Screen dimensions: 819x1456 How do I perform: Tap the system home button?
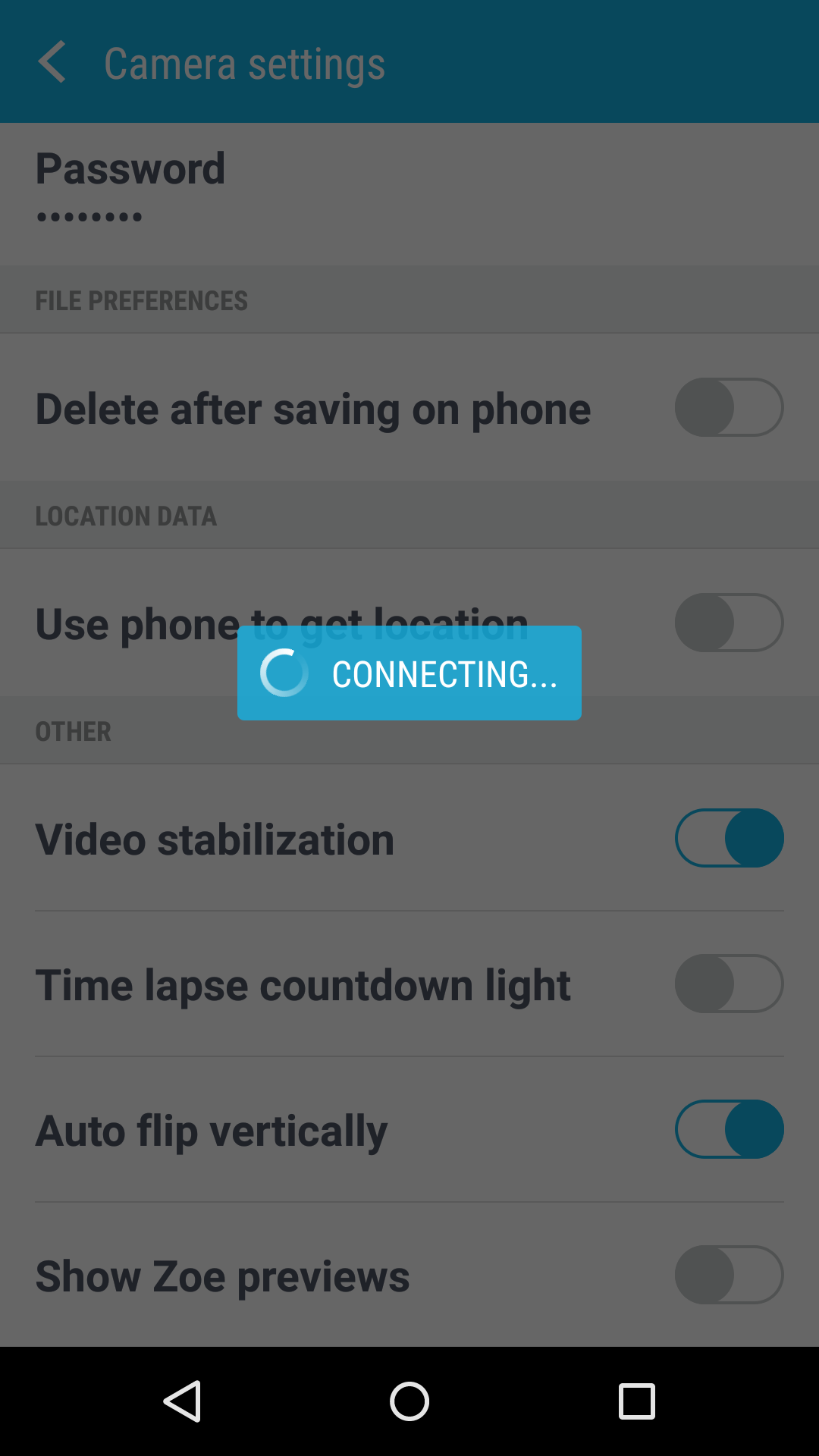click(x=409, y=1401)
